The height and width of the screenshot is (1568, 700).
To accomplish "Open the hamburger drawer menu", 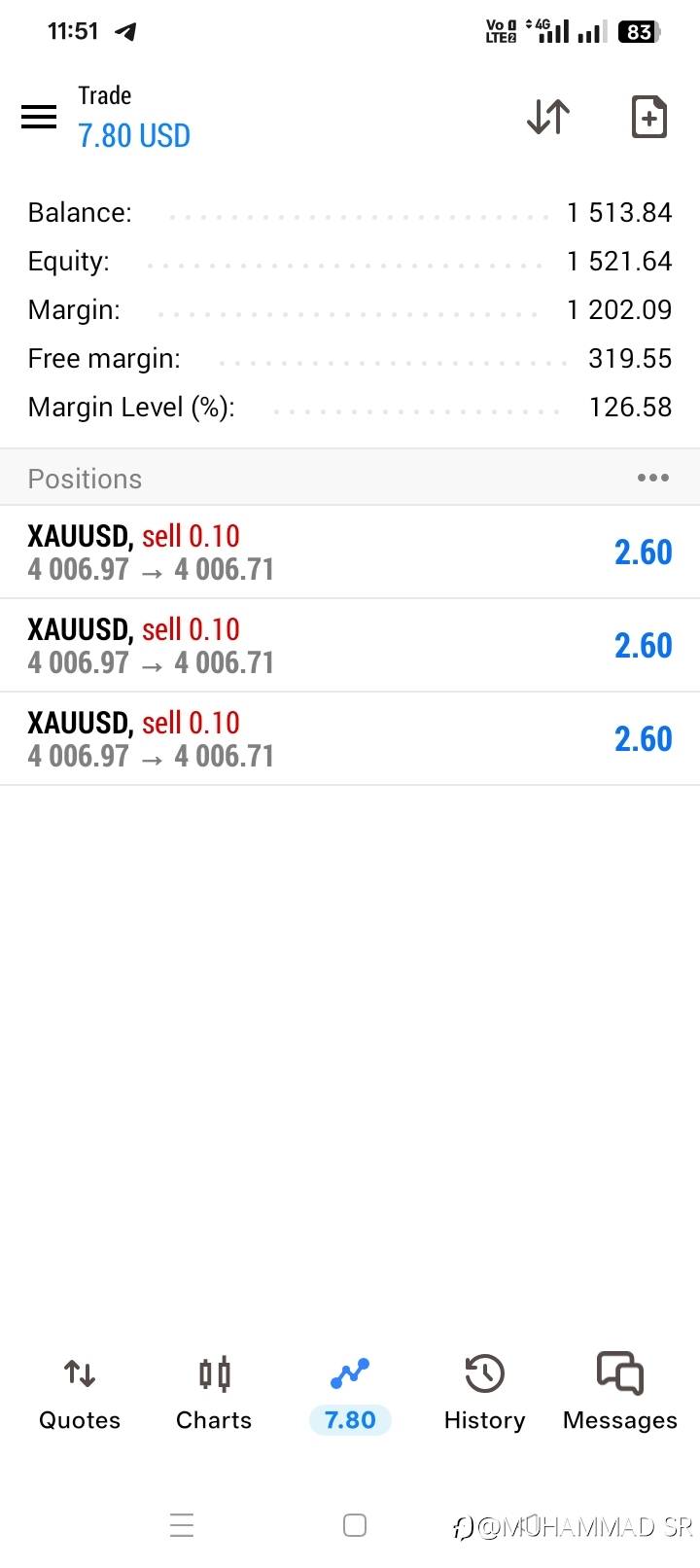I will click(x=39, y=117).
